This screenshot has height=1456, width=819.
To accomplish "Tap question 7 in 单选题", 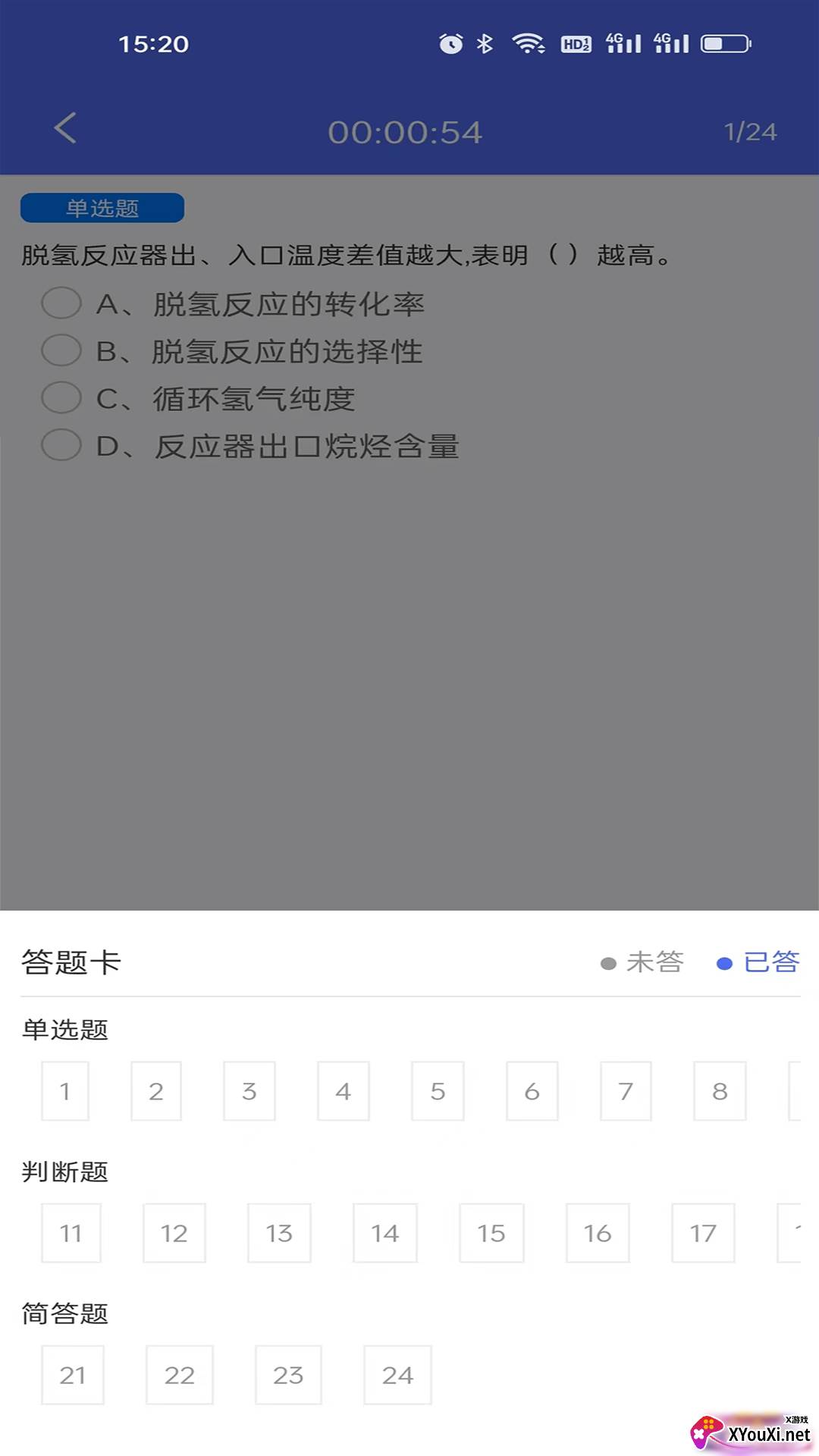I will (626, 1091).
